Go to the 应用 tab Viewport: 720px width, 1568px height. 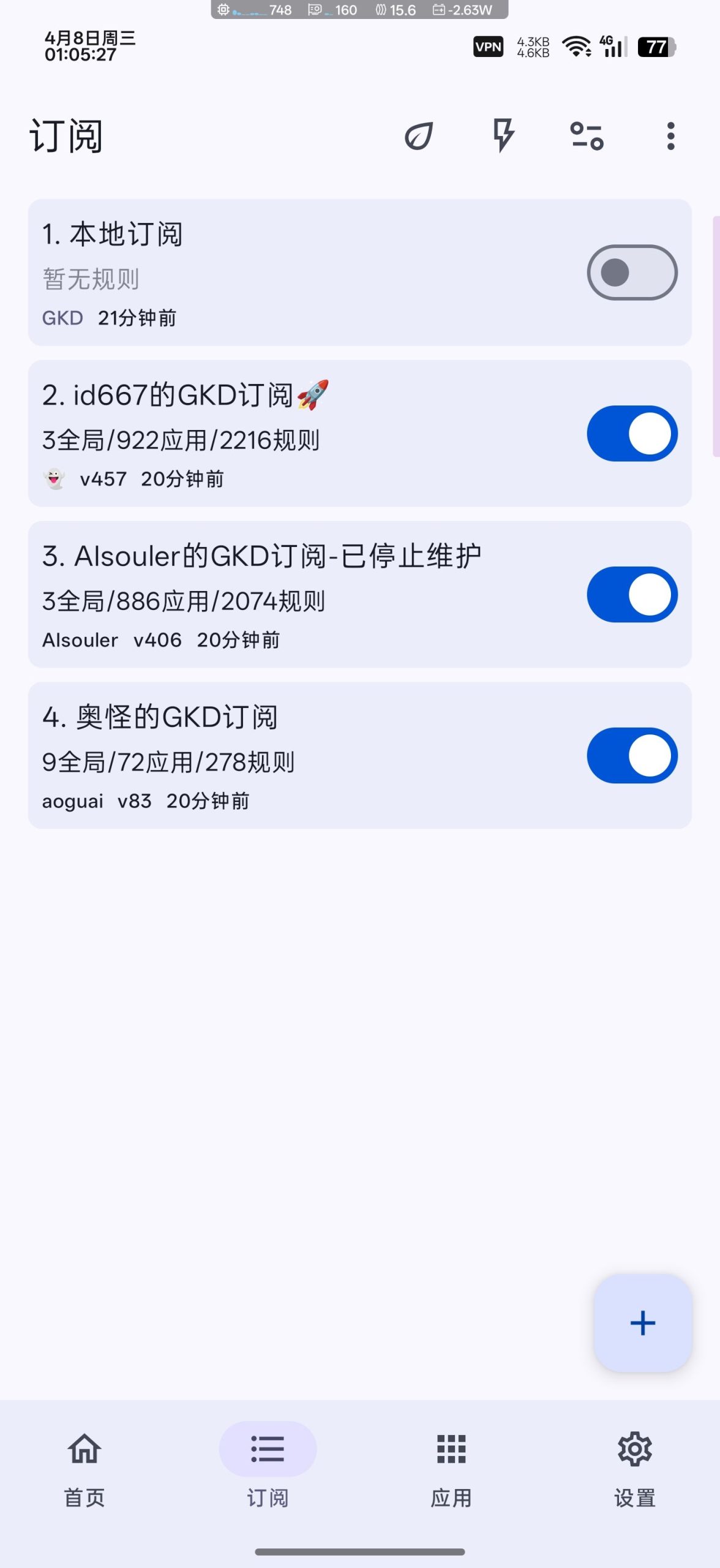[x=451, y=1465]
